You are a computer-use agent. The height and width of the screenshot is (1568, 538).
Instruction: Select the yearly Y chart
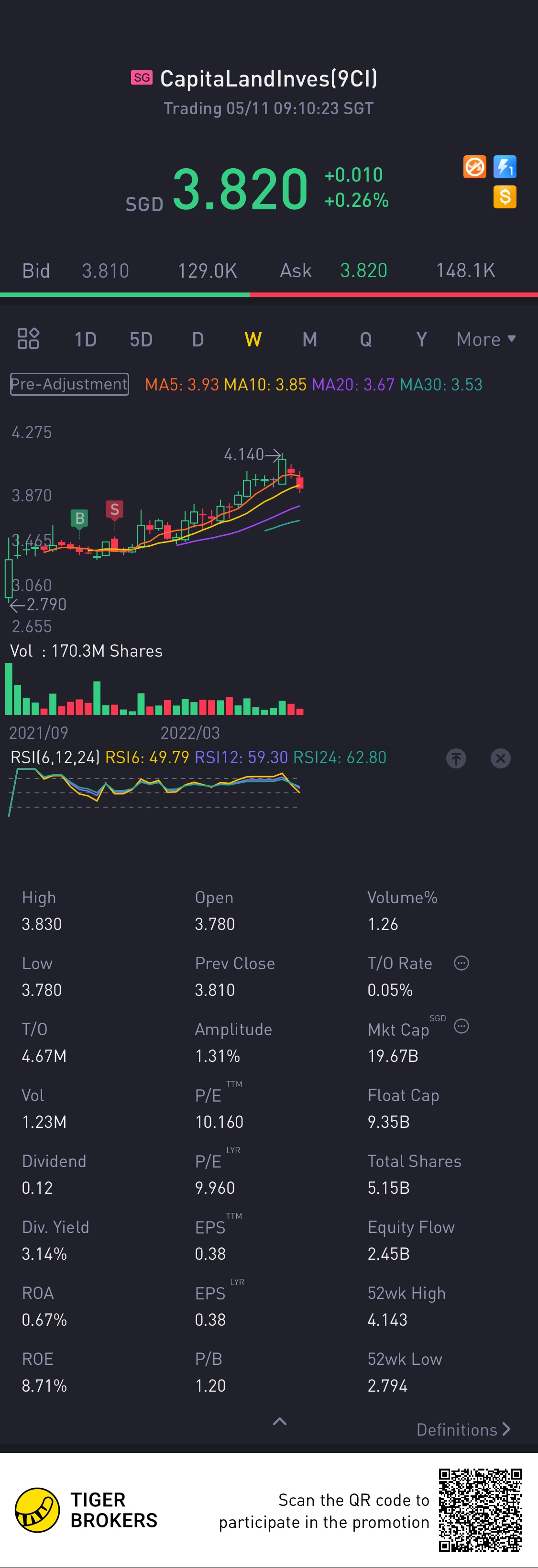tap(421, 339)
